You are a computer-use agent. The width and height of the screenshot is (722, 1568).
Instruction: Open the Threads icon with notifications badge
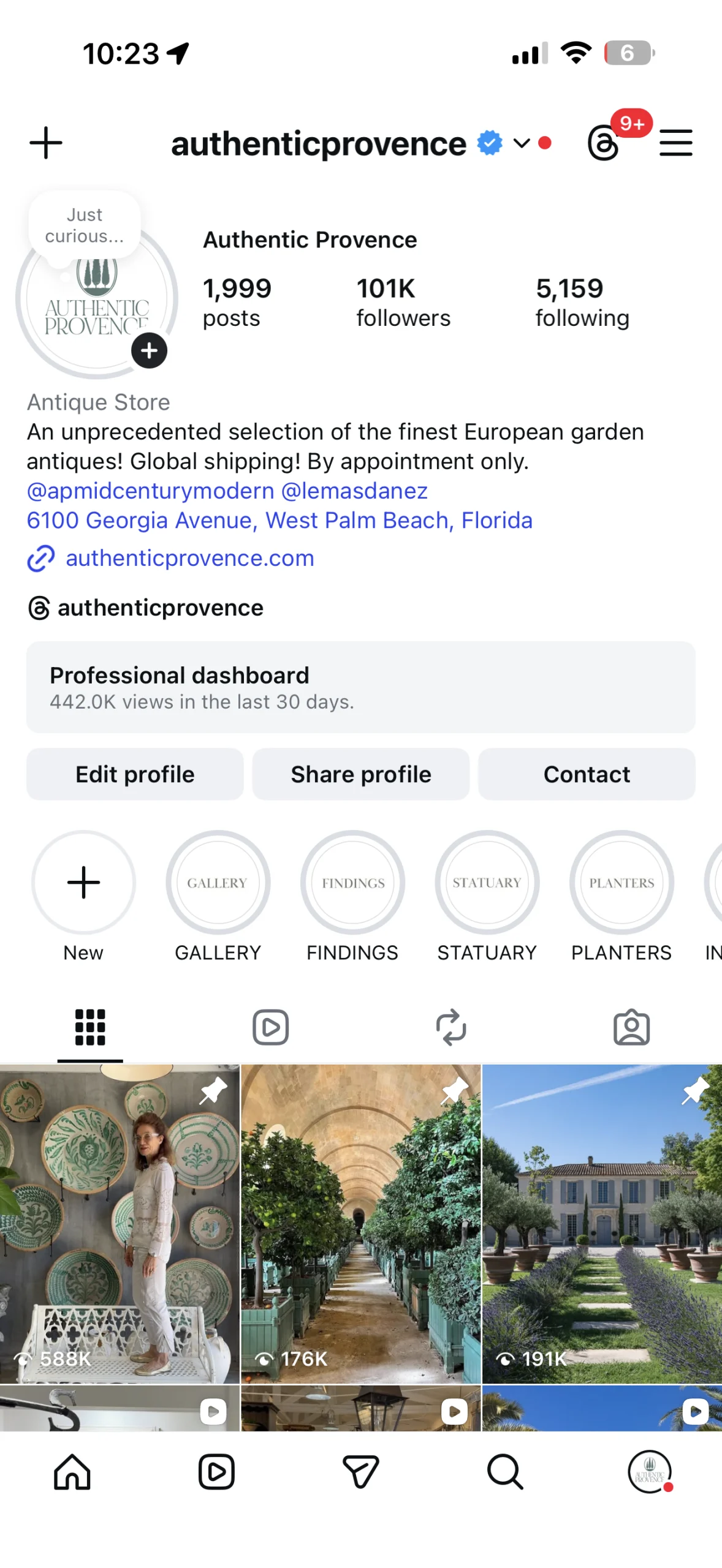[x=604, y=143]
